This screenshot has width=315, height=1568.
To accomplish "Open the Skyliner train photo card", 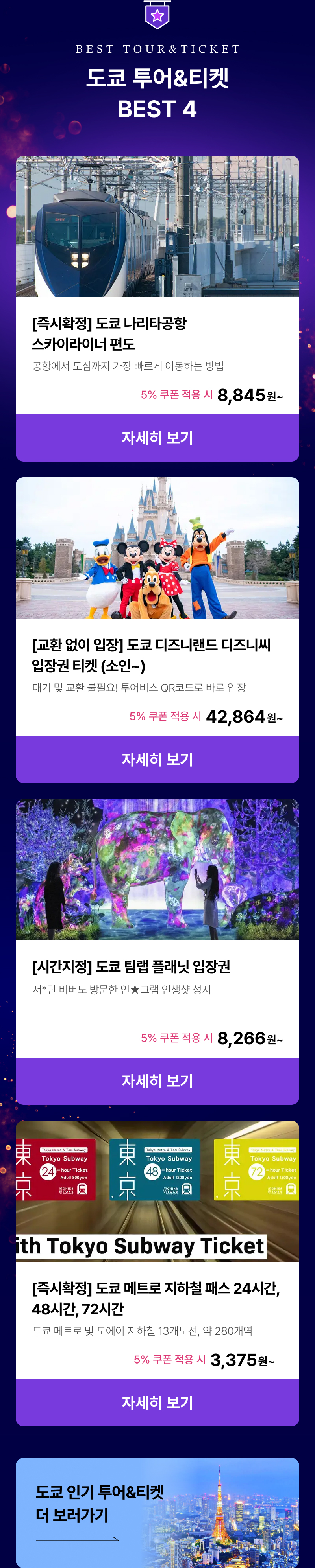I will point(157,226).
